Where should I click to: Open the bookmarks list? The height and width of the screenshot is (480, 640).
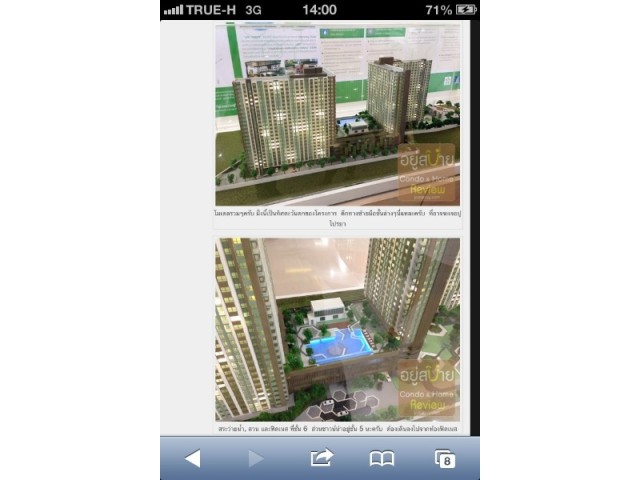pyautogui.click(x=381, y=458)
